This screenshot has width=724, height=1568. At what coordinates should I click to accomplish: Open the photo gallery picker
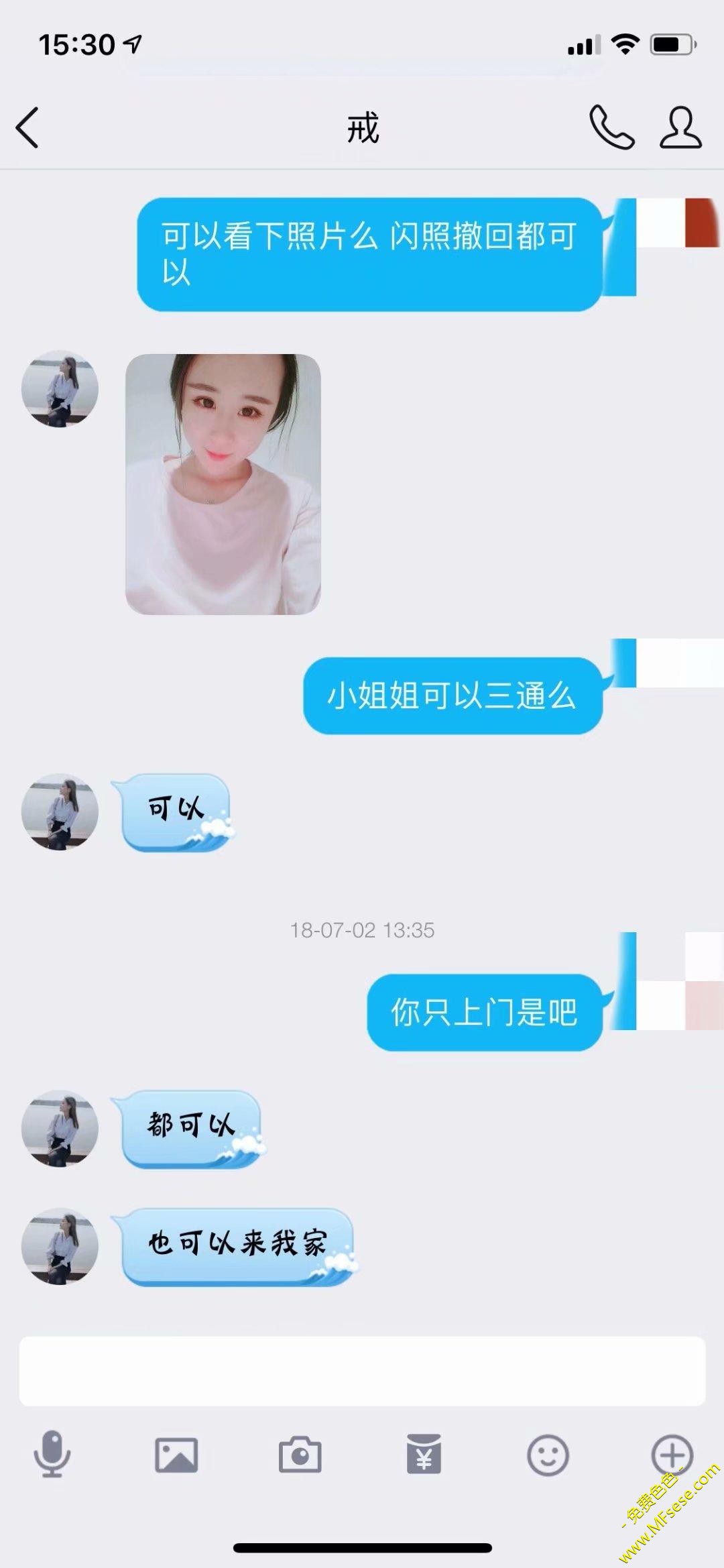click(x=176, y=1455)
